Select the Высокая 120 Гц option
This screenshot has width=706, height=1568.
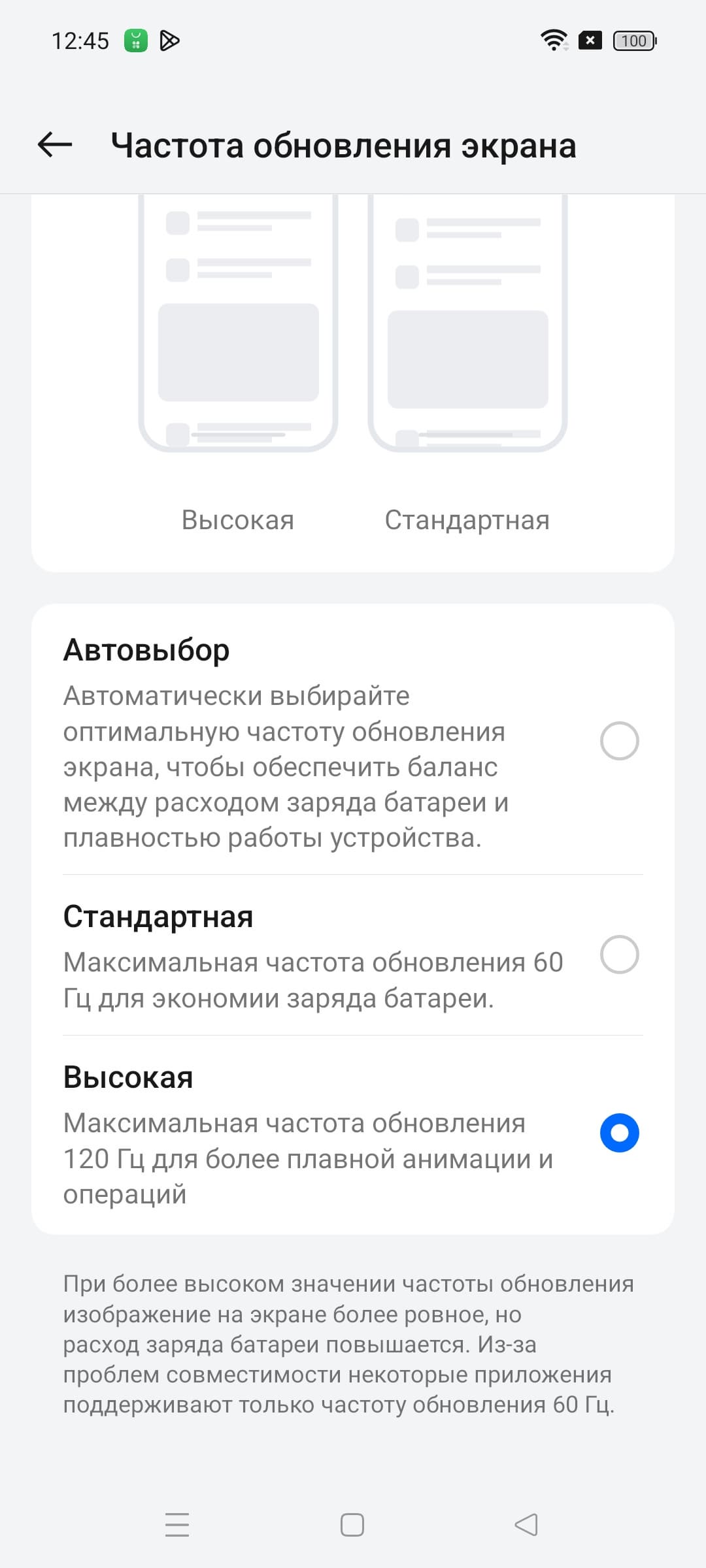pyautogui.click(x=618, y=1133)
